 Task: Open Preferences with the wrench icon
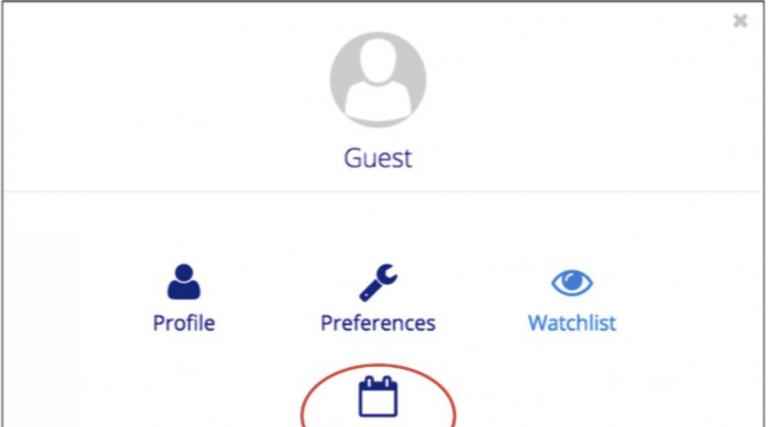(x=377, y=298)
